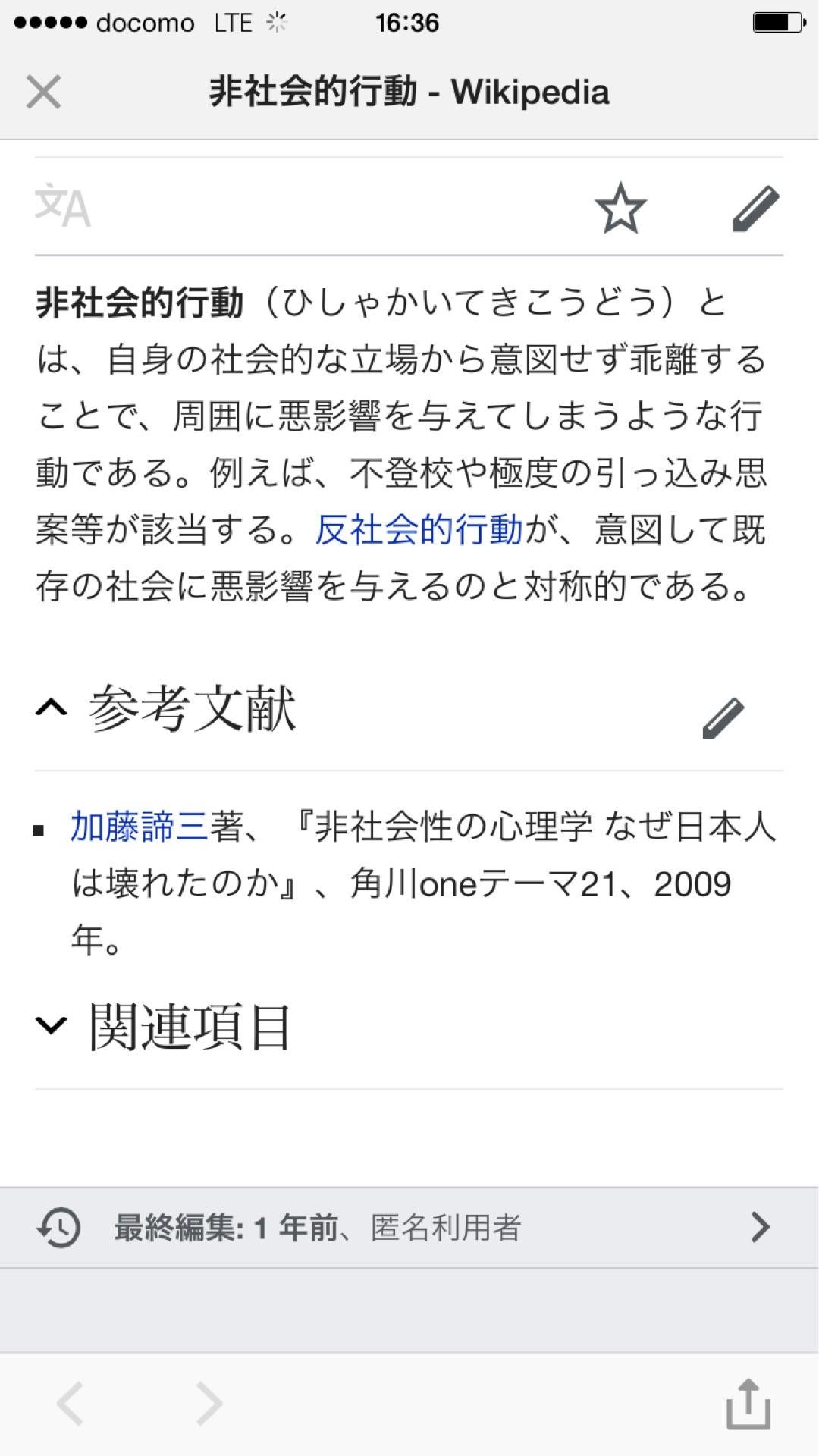
Task: Tap the list bullet beside the reference entry
Action: (39, 830)
